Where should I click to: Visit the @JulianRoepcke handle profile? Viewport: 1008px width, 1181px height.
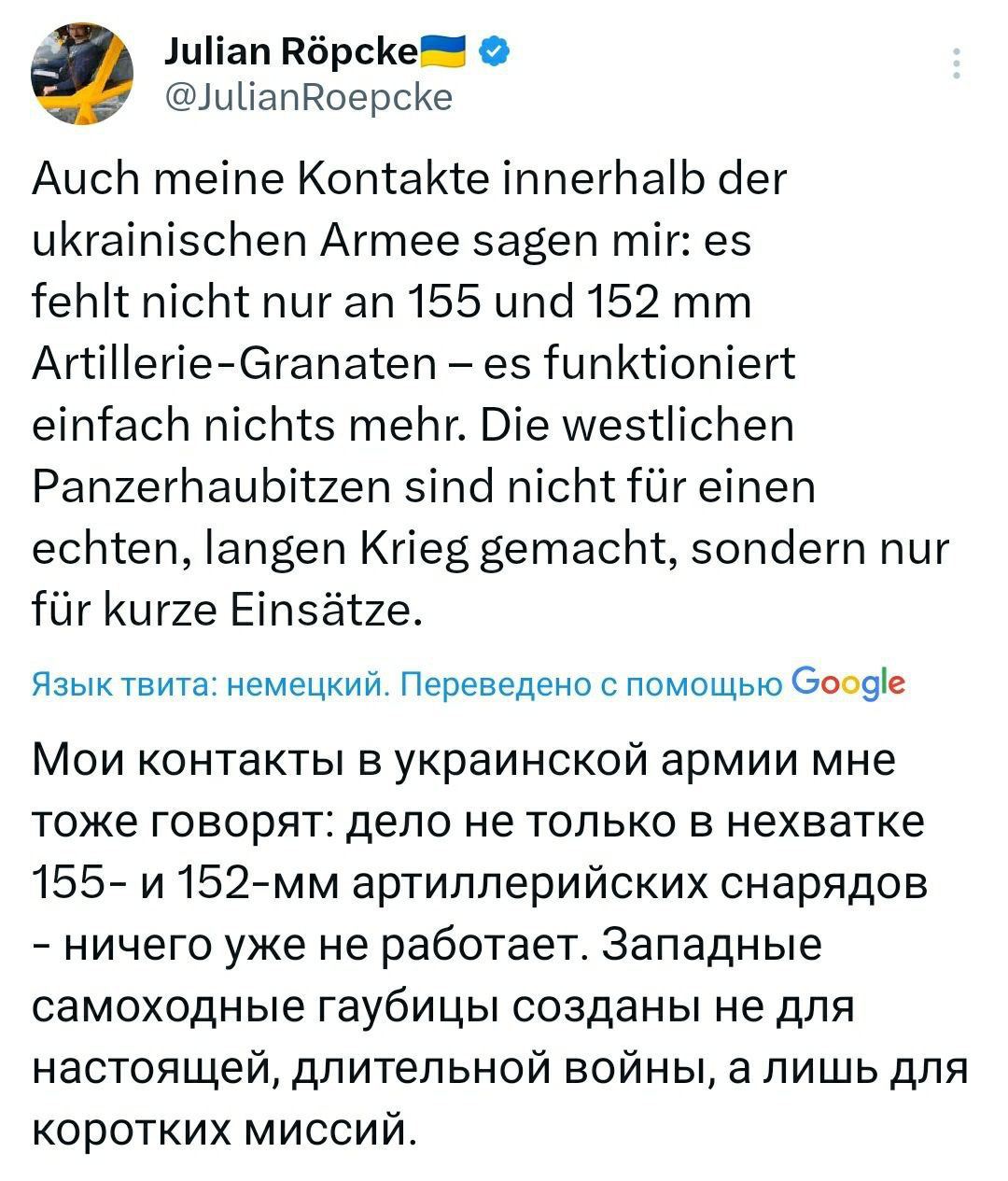coord(308,97)
